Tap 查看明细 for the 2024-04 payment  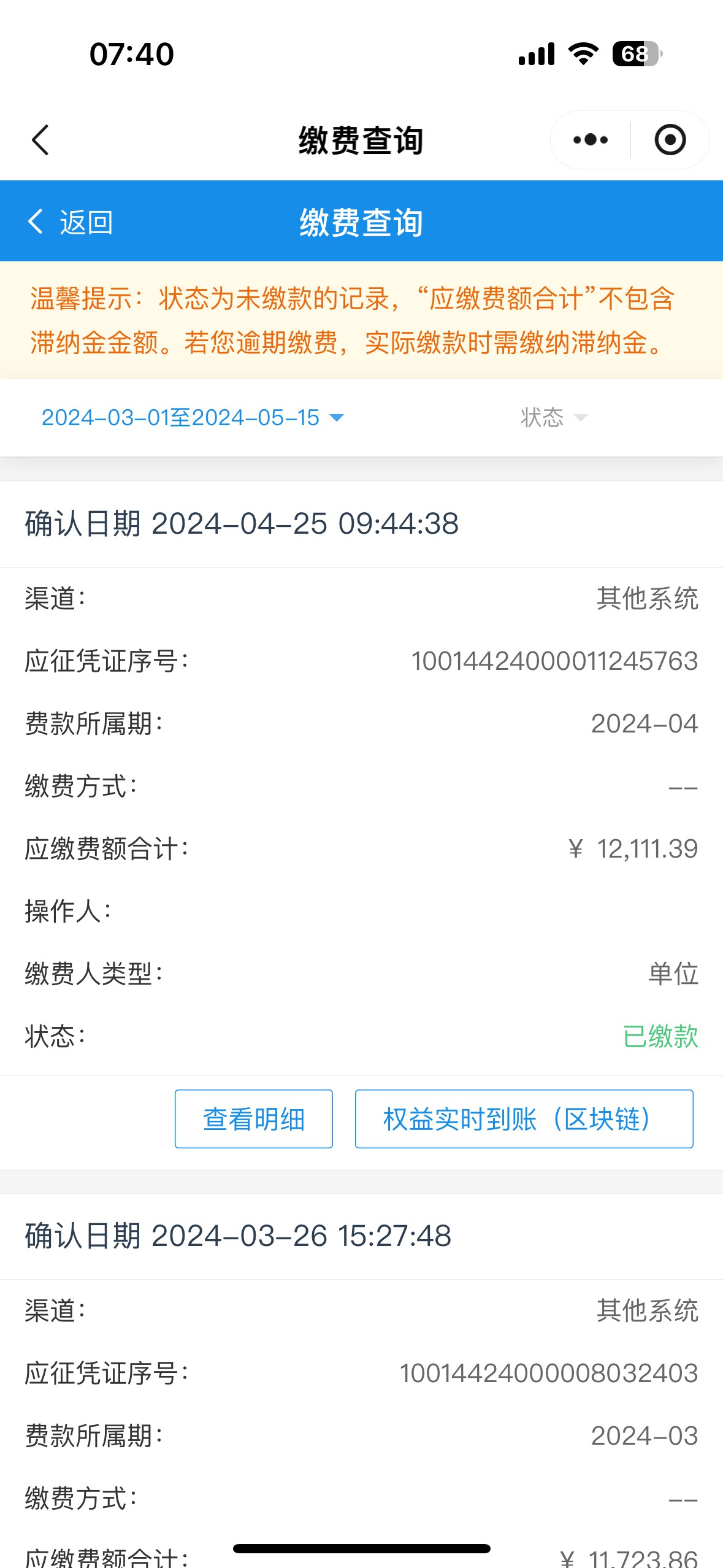pyautogui.click(x=254, y=1119)
